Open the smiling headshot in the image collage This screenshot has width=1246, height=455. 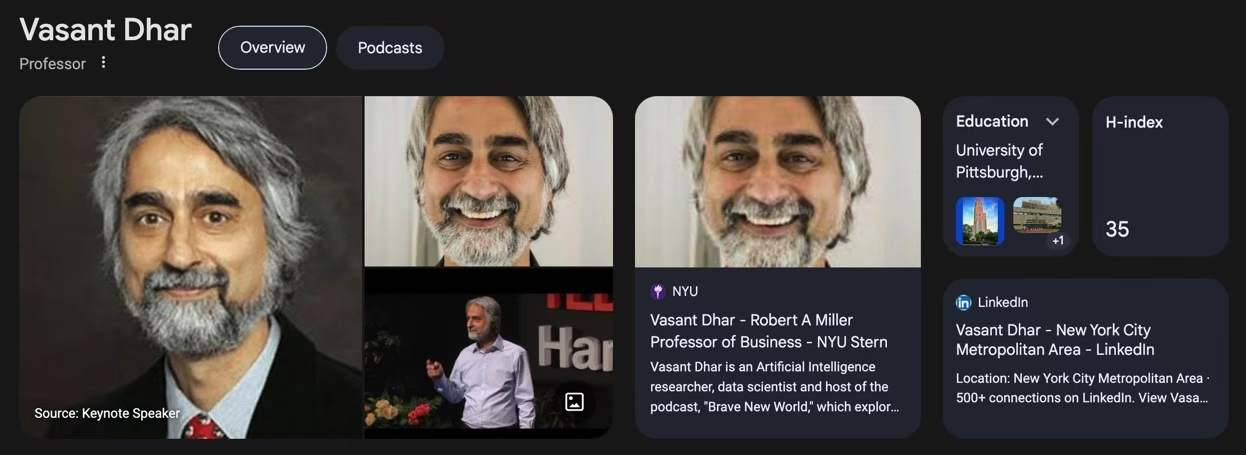(x=488, y=181)
